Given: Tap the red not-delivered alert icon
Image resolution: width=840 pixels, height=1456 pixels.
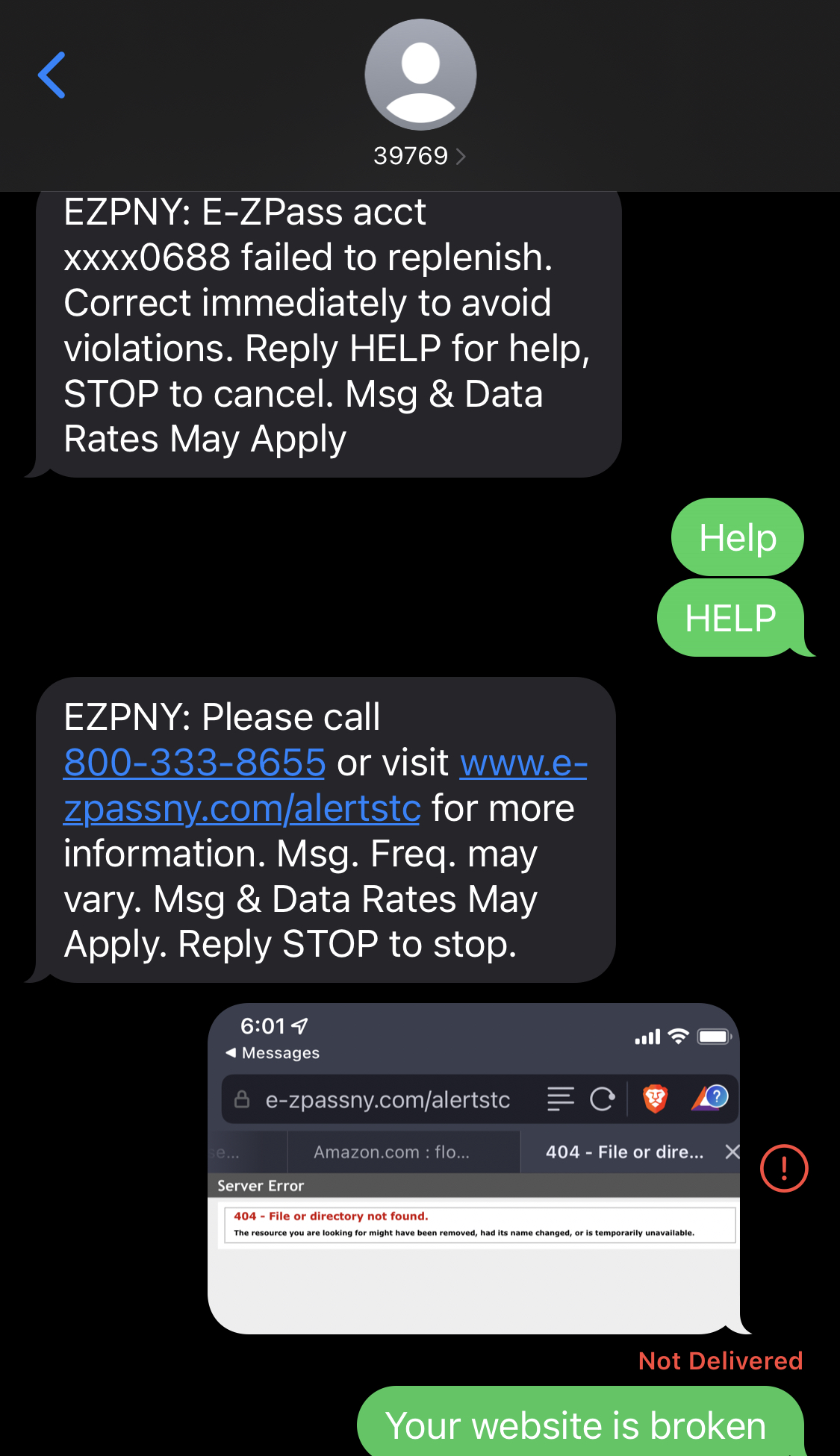Looking at the screenshot, I should (783, 1168).
